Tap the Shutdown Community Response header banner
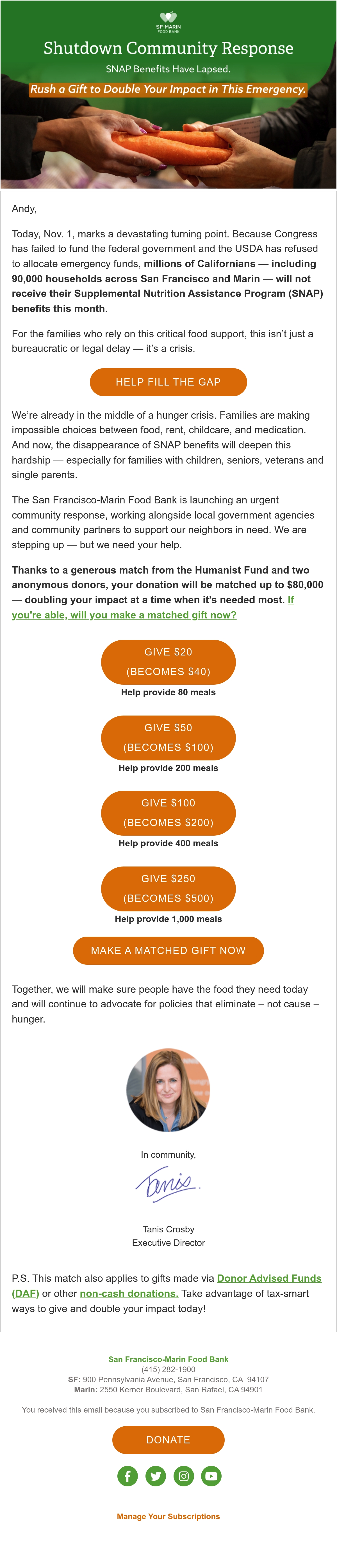The image size is (337, 1568). [168, 94]
